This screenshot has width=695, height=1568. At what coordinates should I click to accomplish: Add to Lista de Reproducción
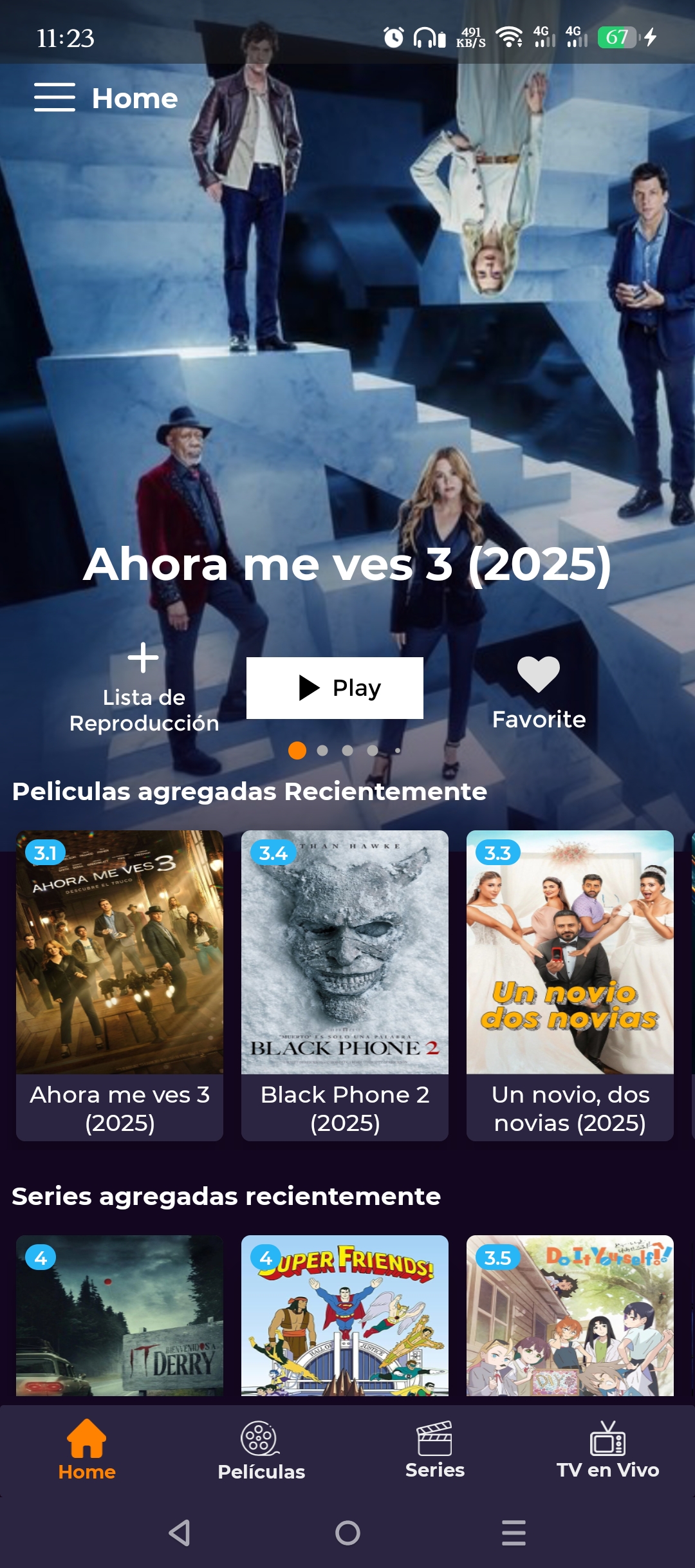click(144, 687)
